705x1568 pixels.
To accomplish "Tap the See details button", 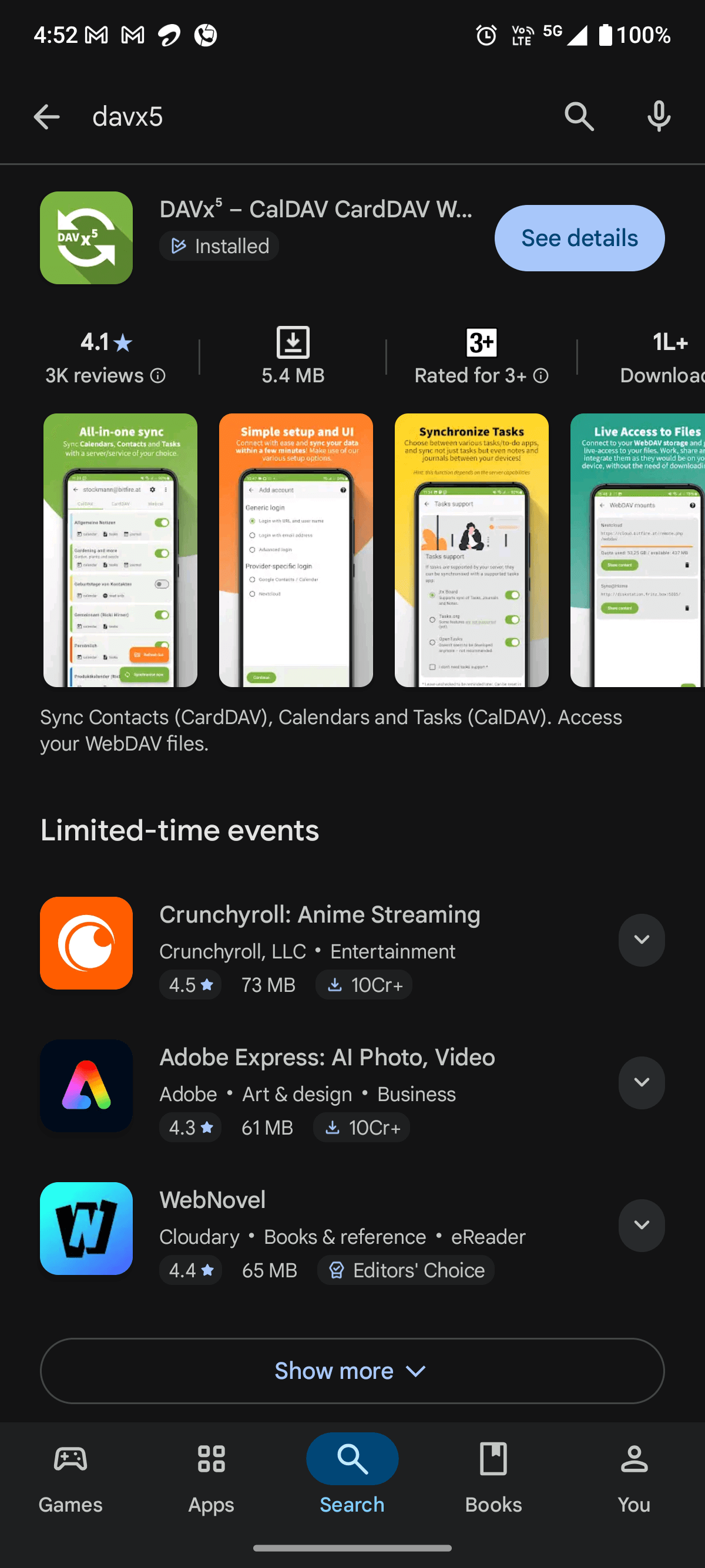I will (578, 238).
